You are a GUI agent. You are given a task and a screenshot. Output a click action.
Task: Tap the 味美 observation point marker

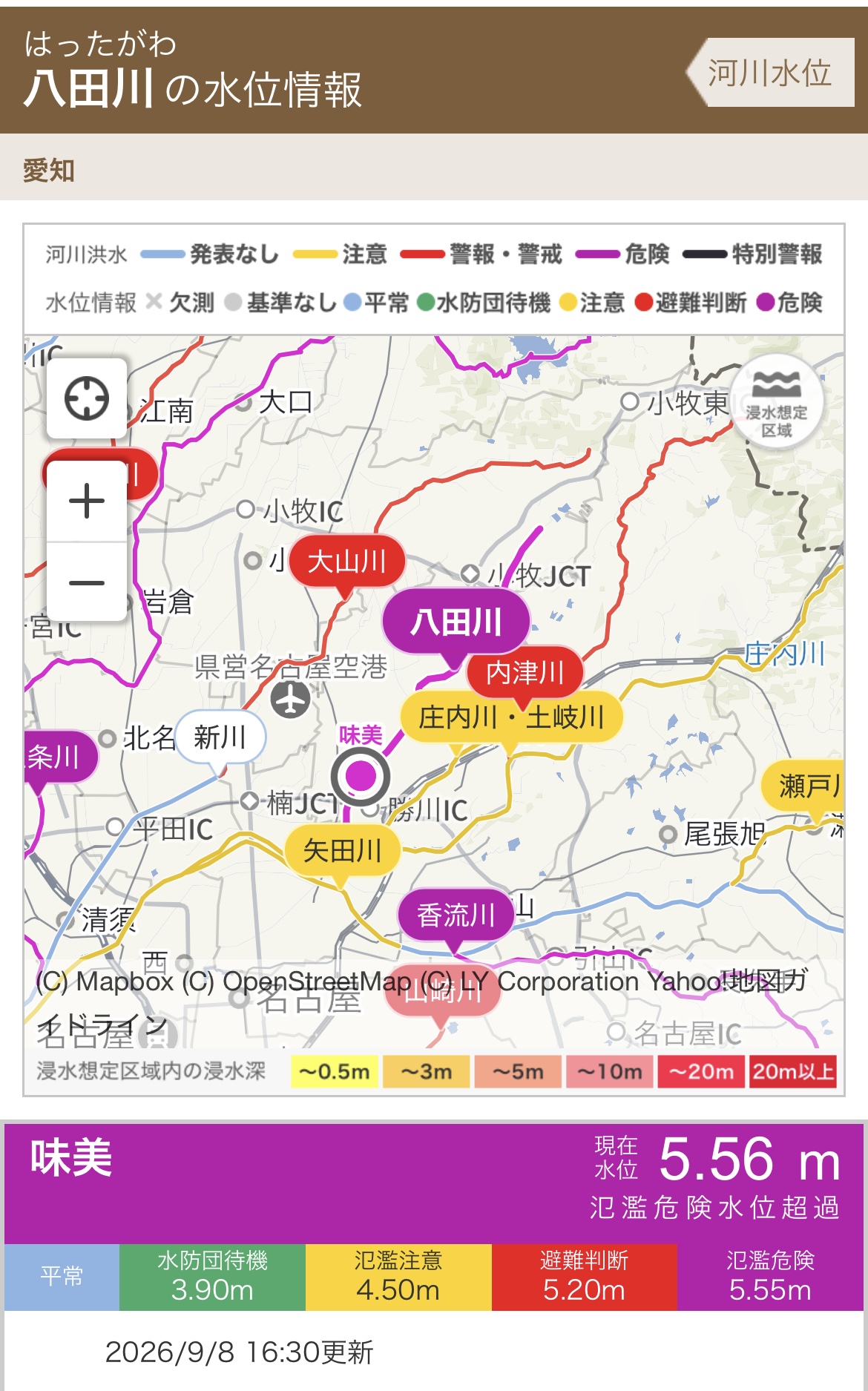[x=361, y=776]
